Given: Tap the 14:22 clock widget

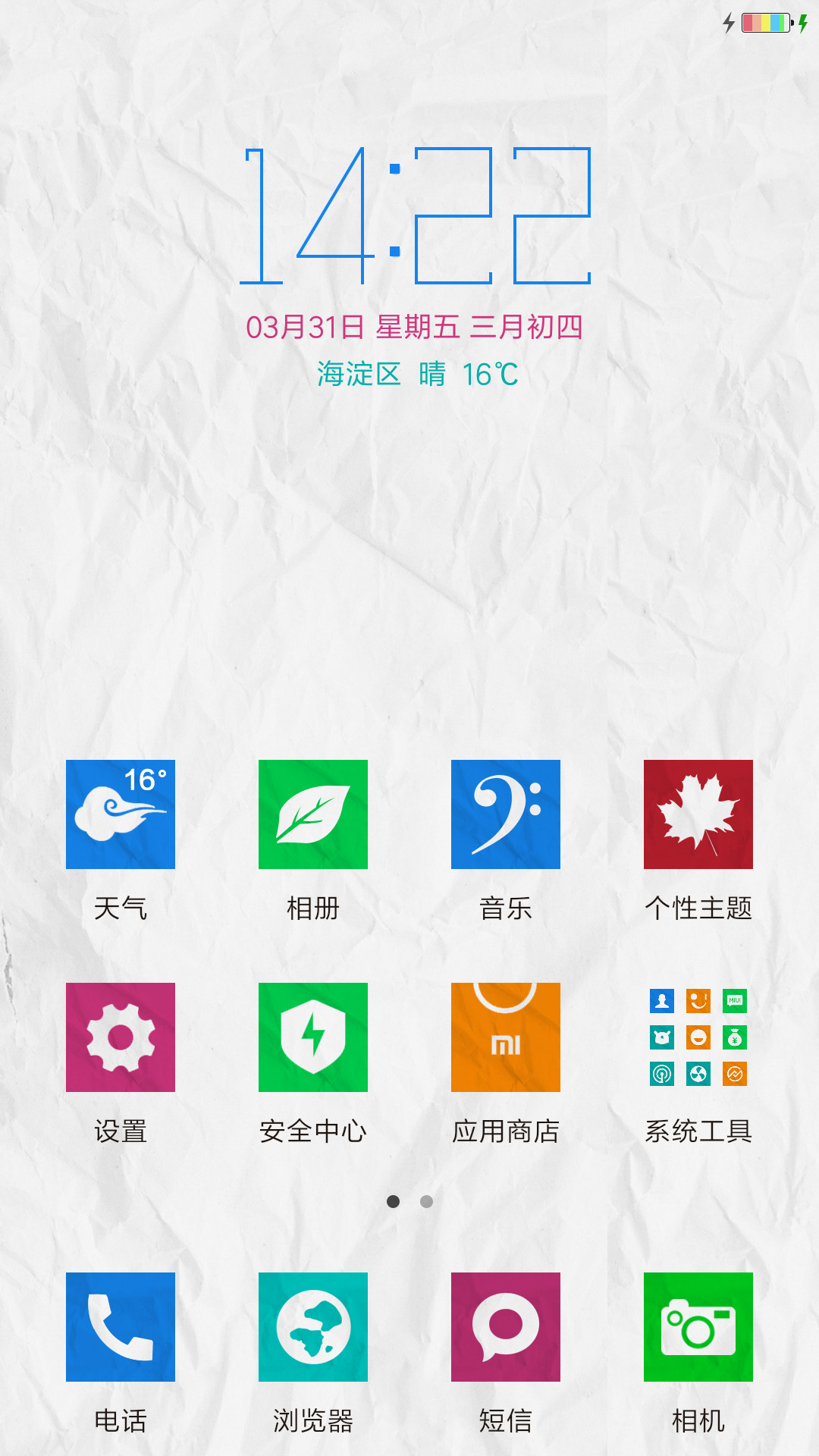Looking at the screenshot, I should [415, 216].
